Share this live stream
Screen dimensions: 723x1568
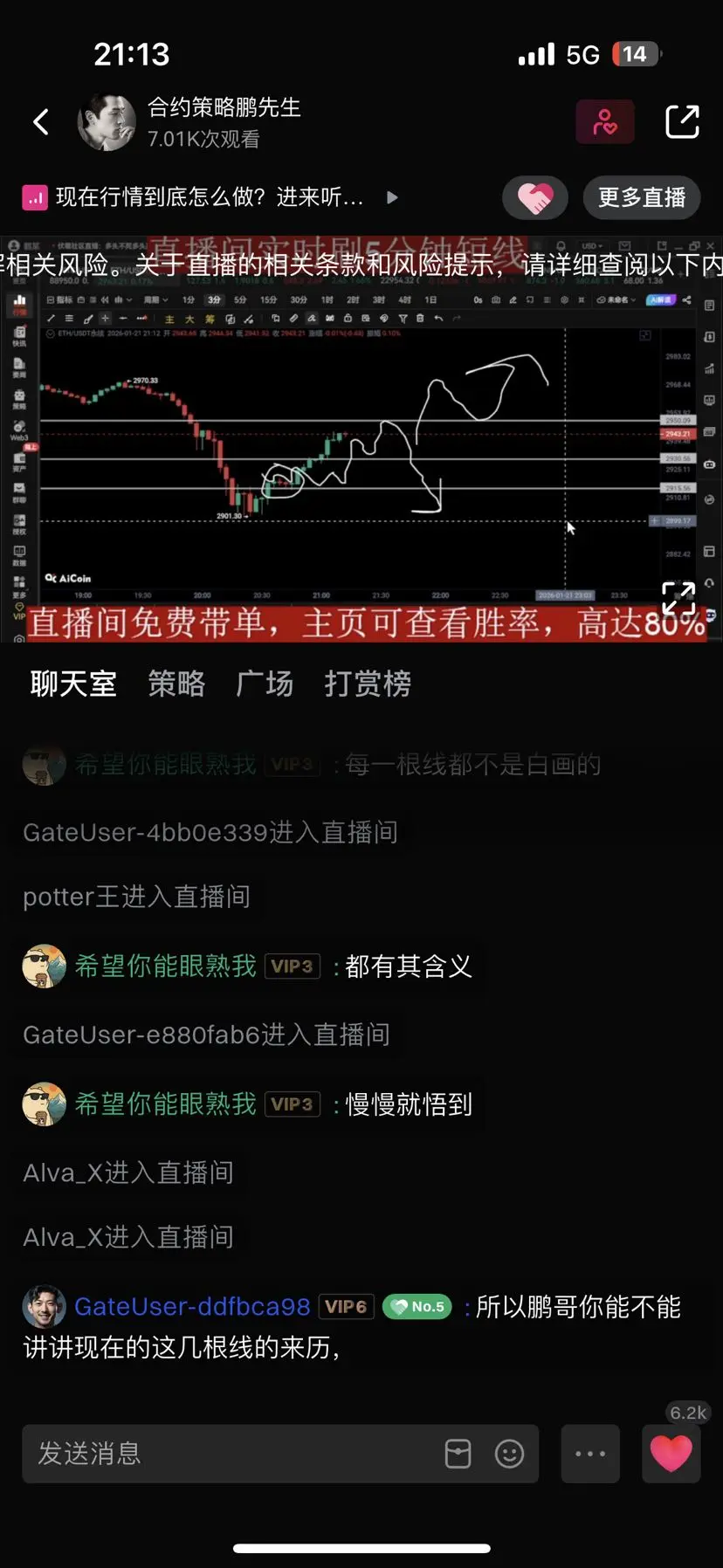(682, 122)
